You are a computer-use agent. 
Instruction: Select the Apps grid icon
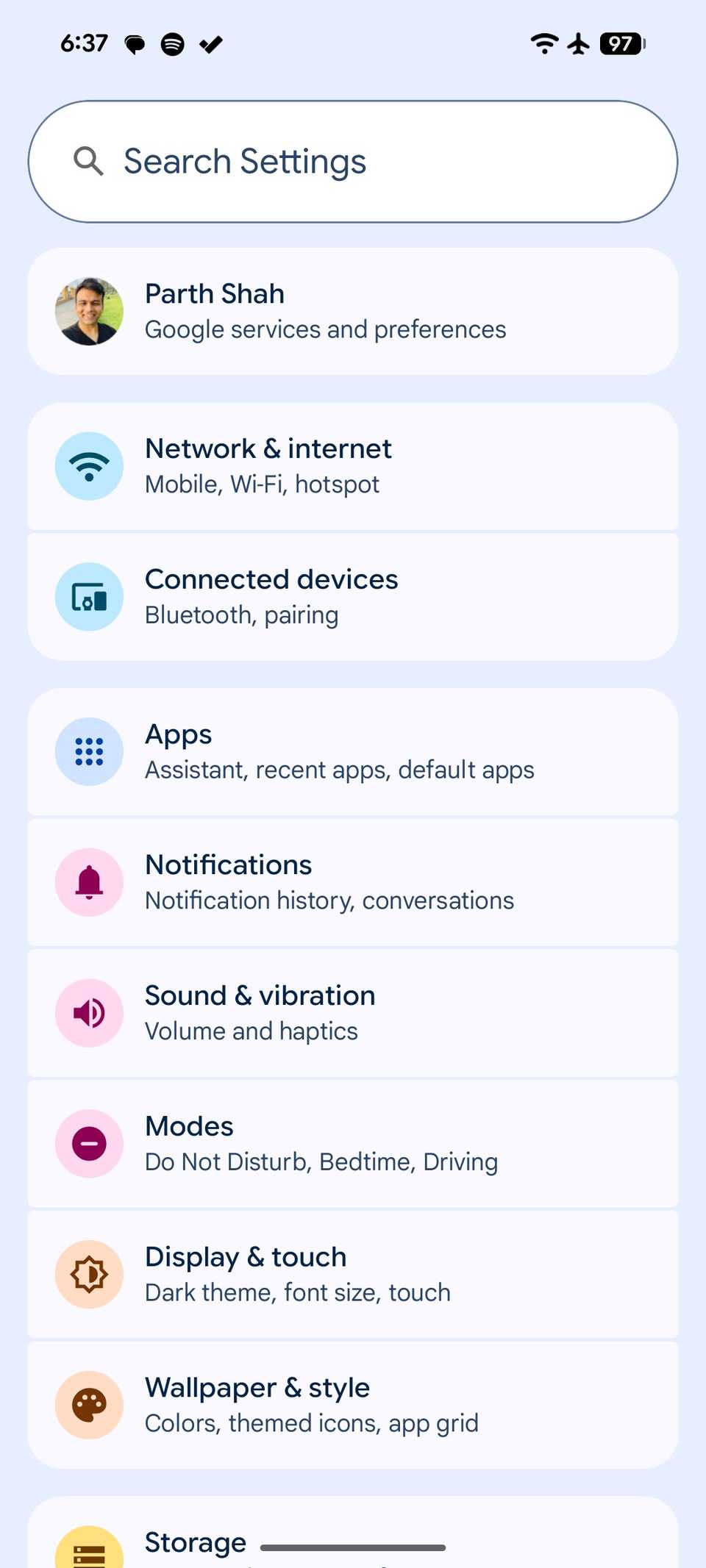(x=88, y=751)
